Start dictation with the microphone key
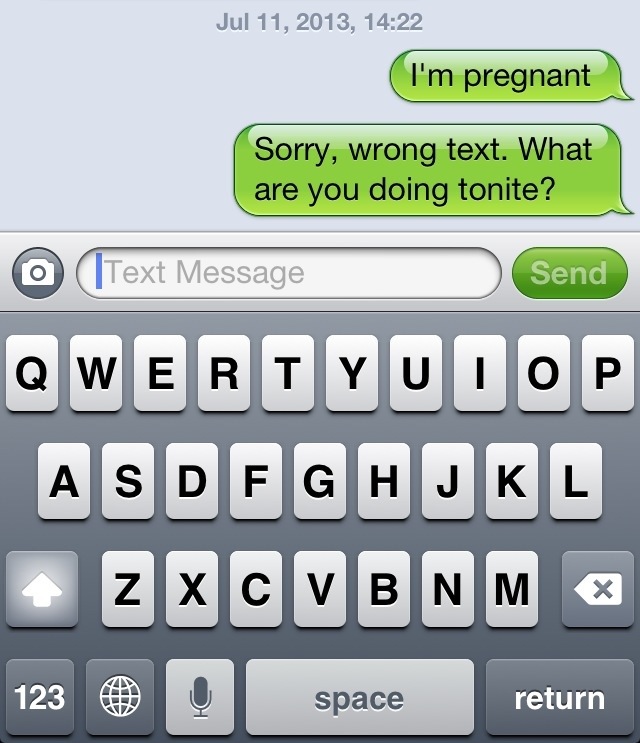640x743 pixels. pos(200,697)
